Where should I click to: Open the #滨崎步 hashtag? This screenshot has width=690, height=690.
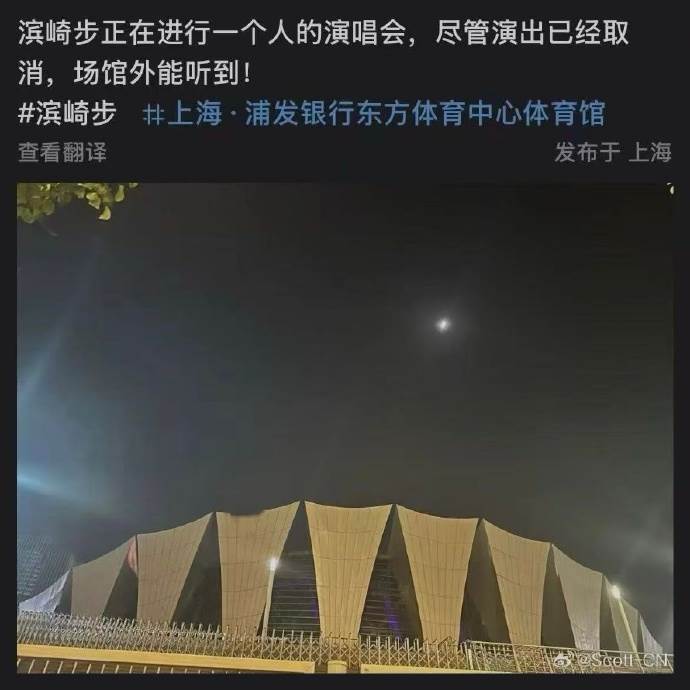[67, 113]
